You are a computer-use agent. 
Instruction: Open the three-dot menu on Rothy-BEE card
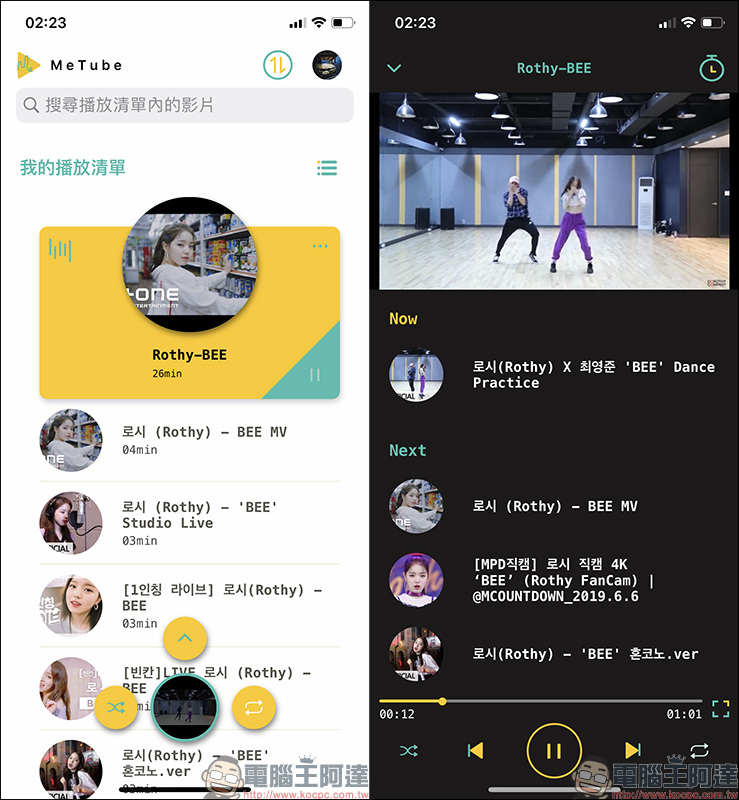320,246
